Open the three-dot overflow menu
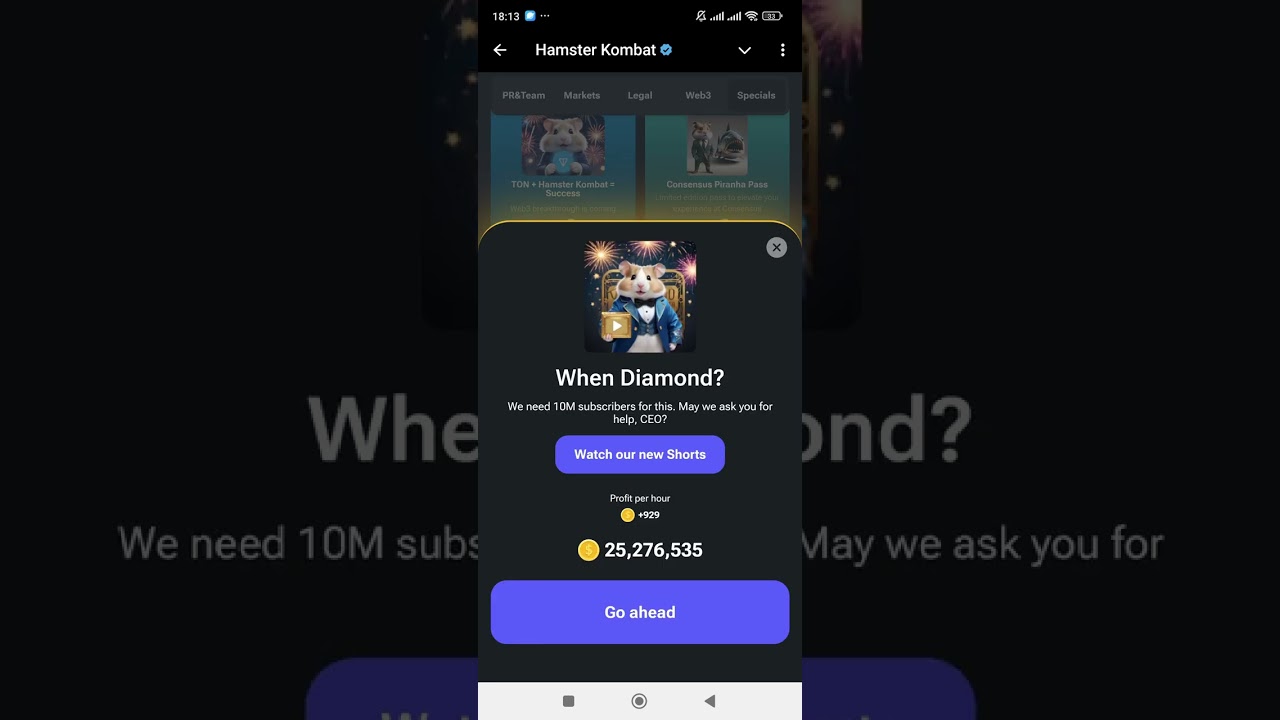 782,50
